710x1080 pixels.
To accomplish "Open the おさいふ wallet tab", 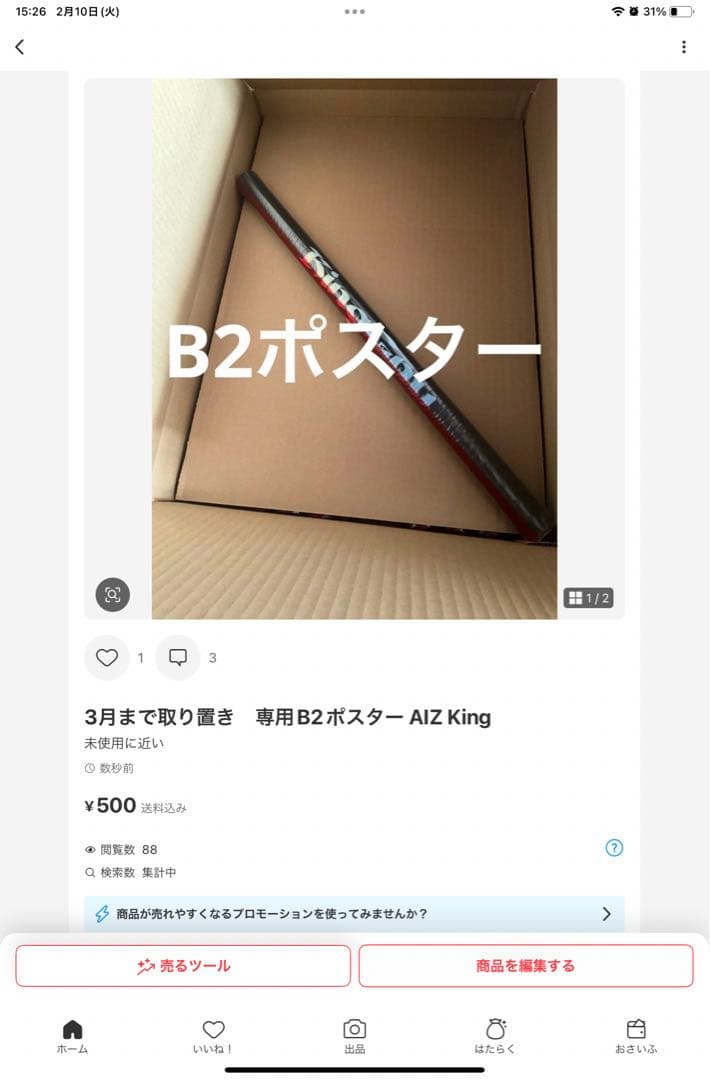I will (636, 1036).
